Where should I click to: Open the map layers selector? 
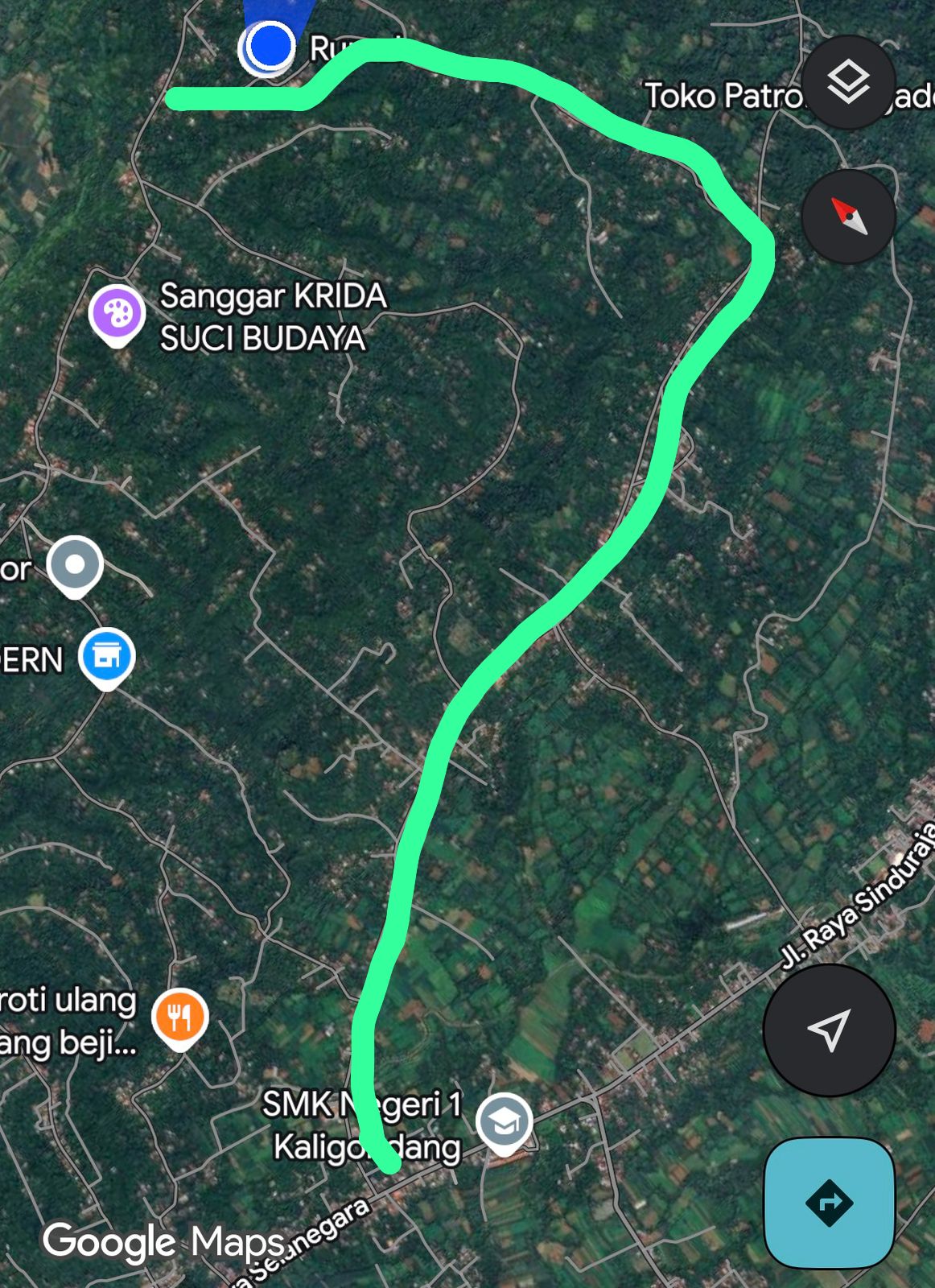pos(848,82)
